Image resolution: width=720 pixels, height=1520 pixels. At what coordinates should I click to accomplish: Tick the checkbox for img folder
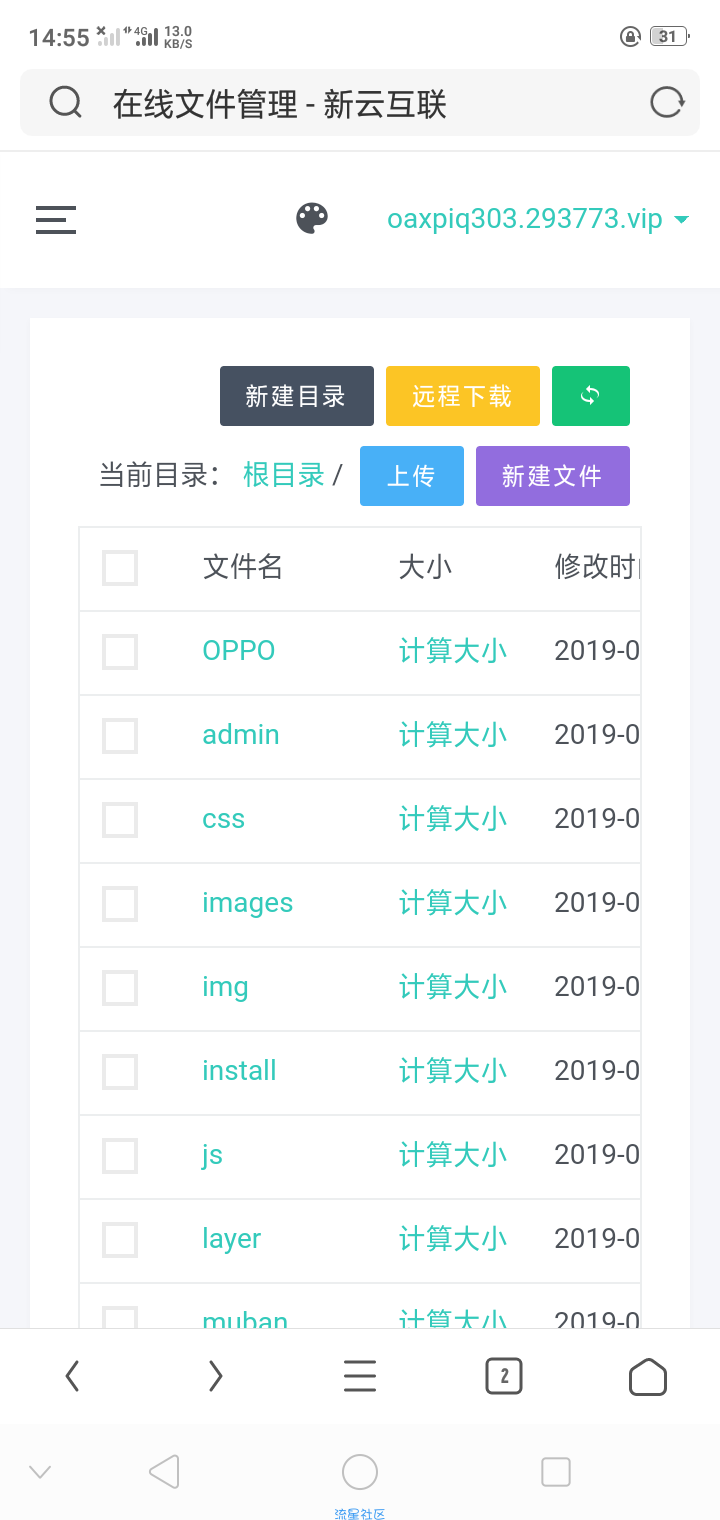tap(120, 988)
